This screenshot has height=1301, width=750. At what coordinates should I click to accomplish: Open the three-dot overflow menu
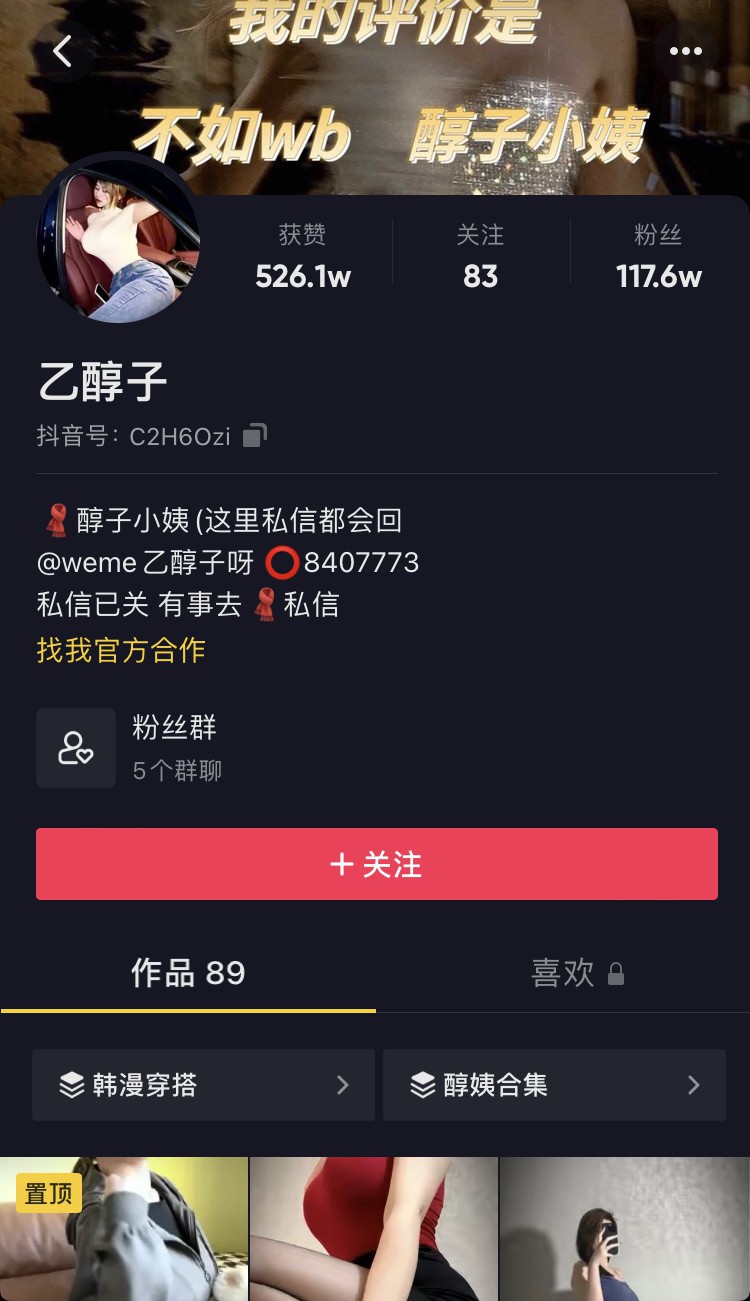click(686, 52)
